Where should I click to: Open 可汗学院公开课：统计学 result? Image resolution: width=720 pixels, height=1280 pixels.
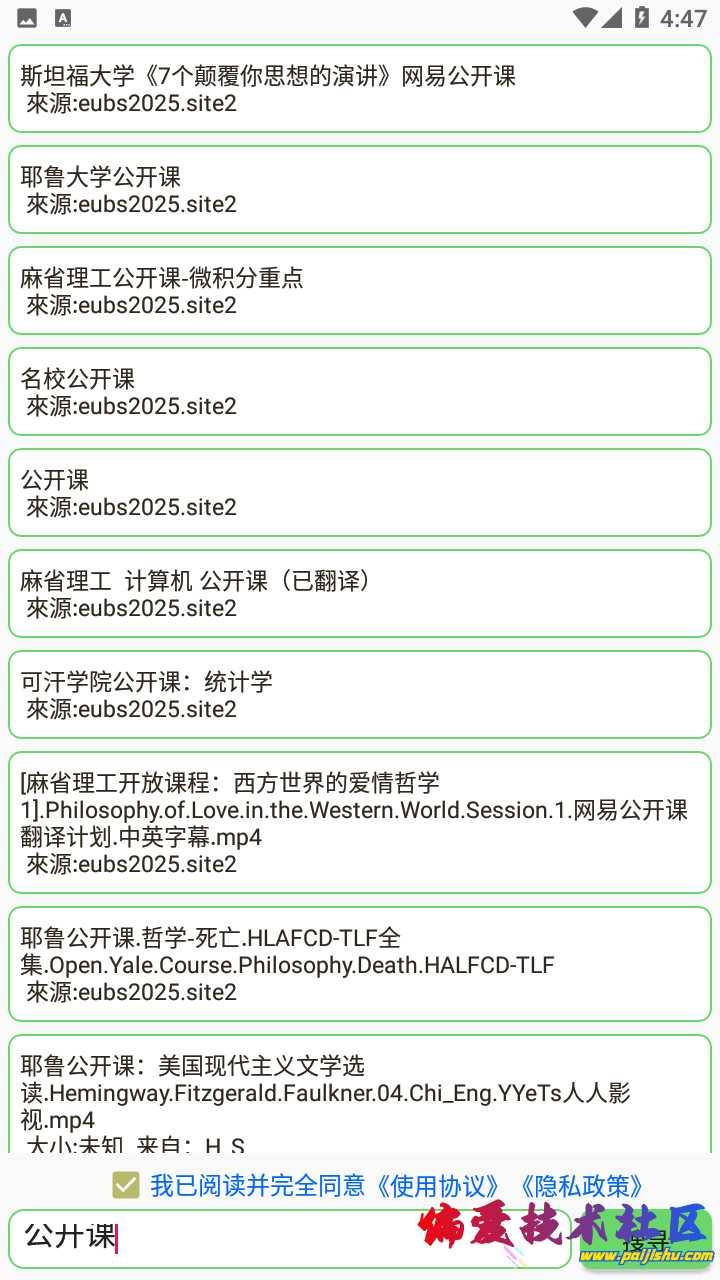(360, 695)
